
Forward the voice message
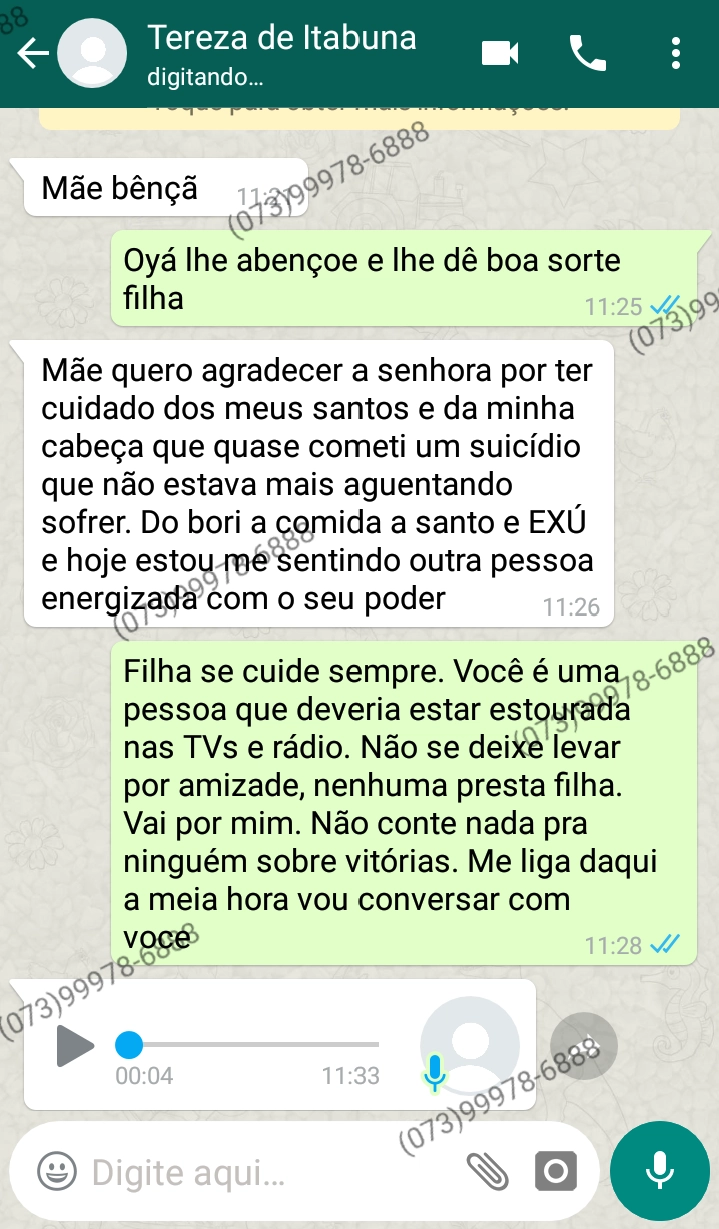tap(584, 1046)
